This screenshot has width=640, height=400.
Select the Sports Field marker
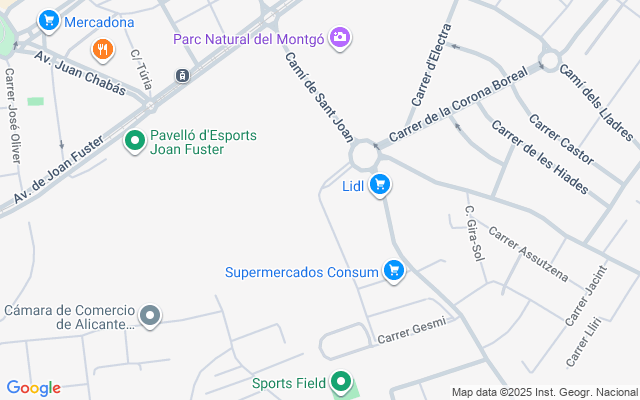tap(341, 382)
